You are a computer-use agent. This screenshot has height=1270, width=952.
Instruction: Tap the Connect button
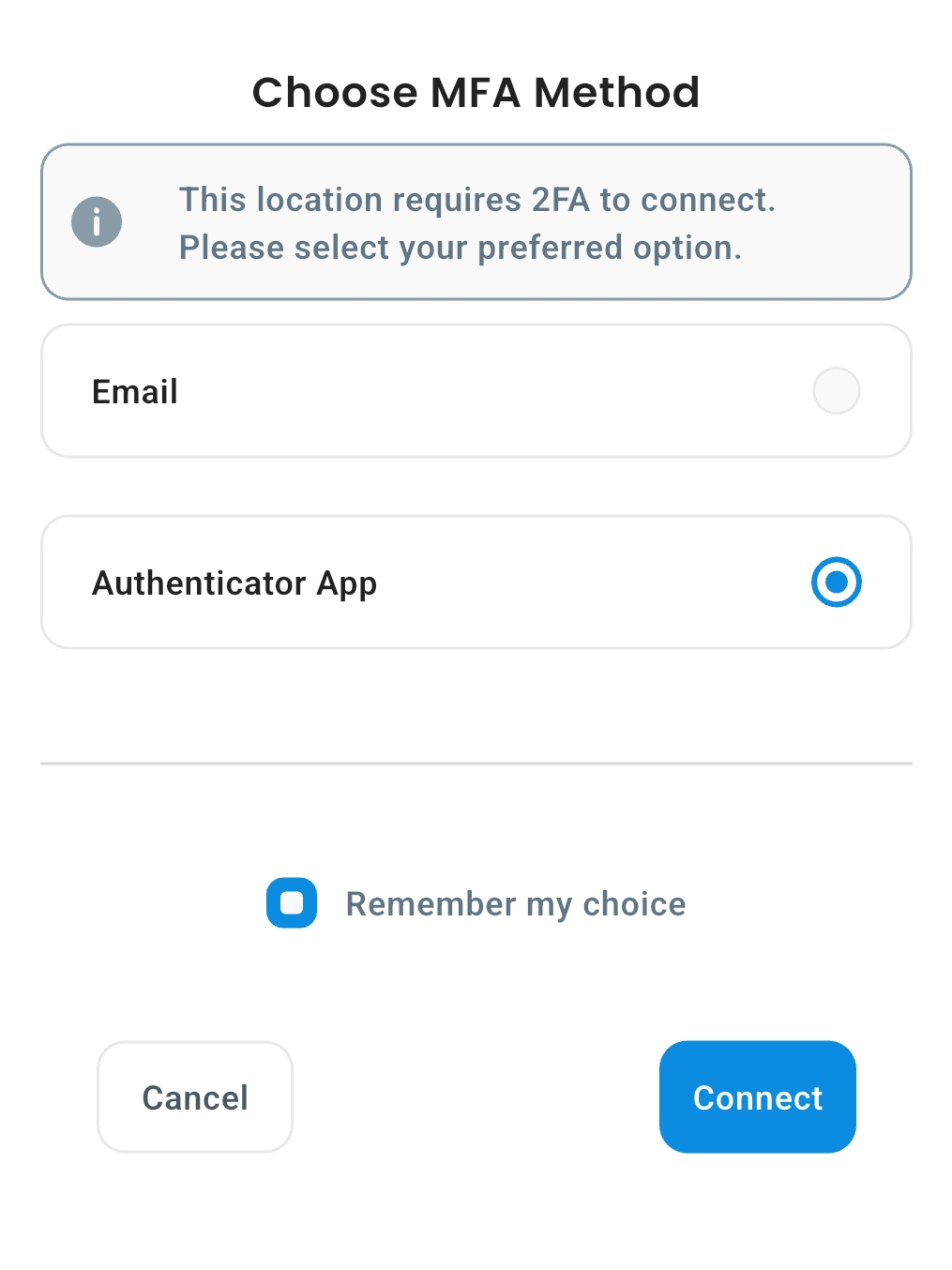(757, 1096)
